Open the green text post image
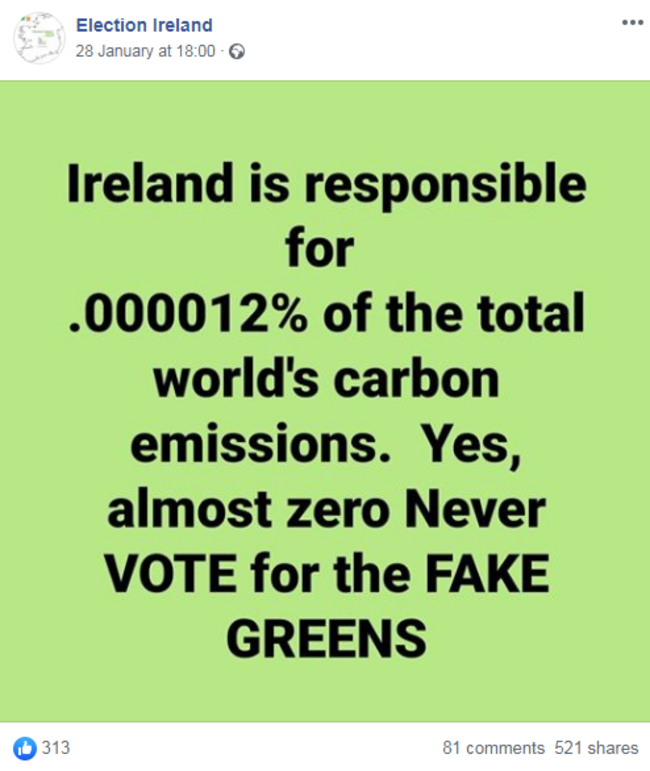This screenshot has height=771, width=650. point(325,400)
